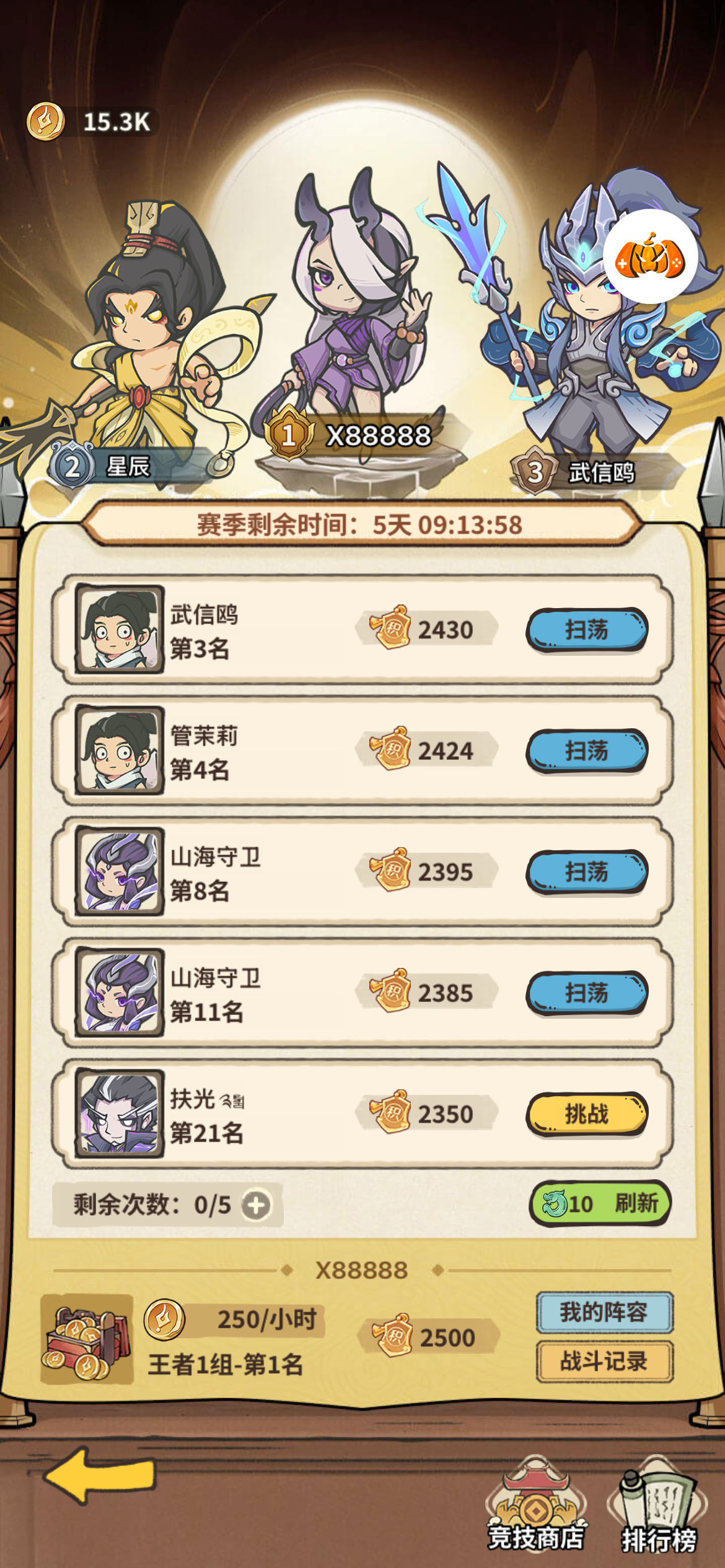This screenshot has height=1568, width=725.
Task: Tap 扫荡 for 武信鸥 ranked 第3名
Action: (587, 630)
